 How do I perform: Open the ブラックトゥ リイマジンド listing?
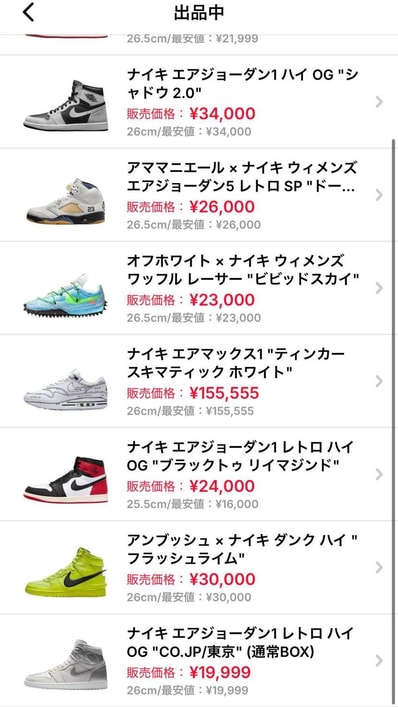(199, 474)
